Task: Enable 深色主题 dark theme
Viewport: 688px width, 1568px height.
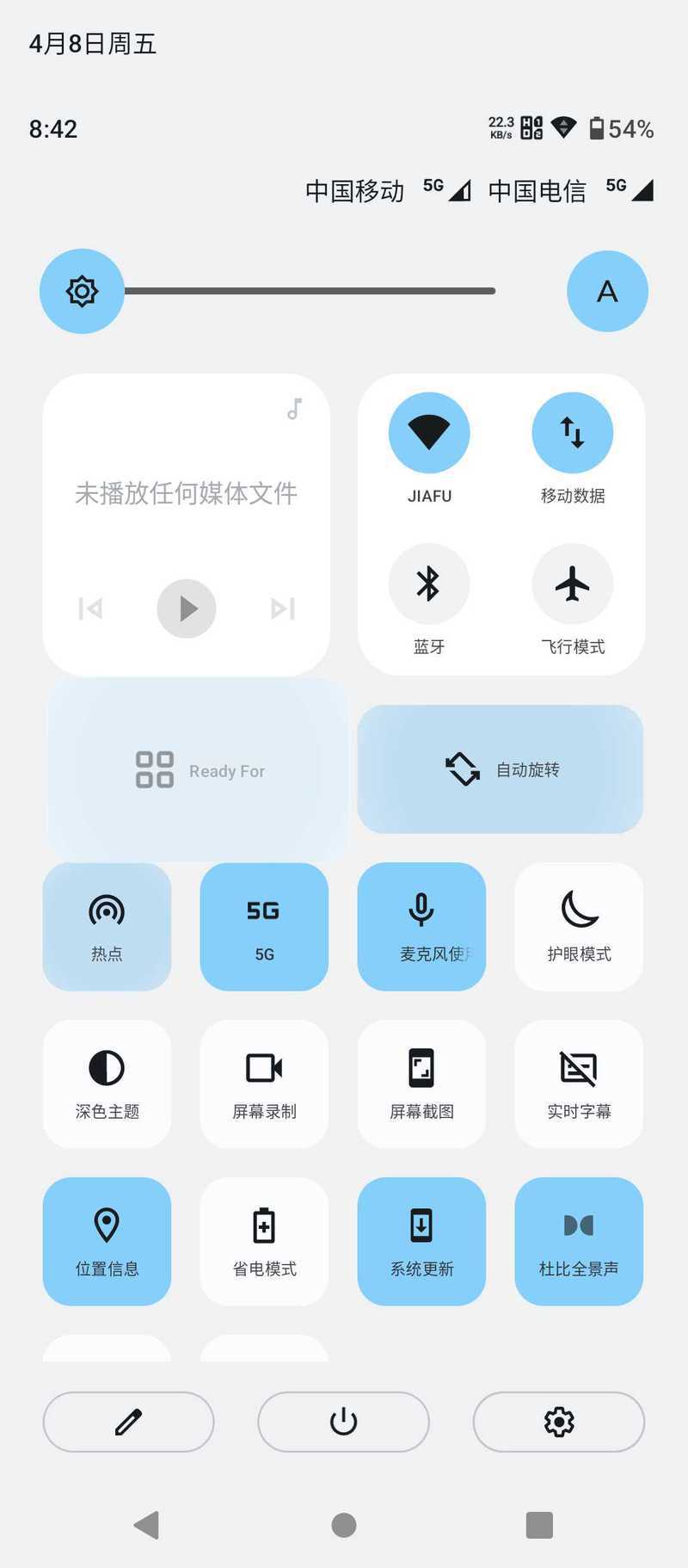Action: tap(107, 1084)
